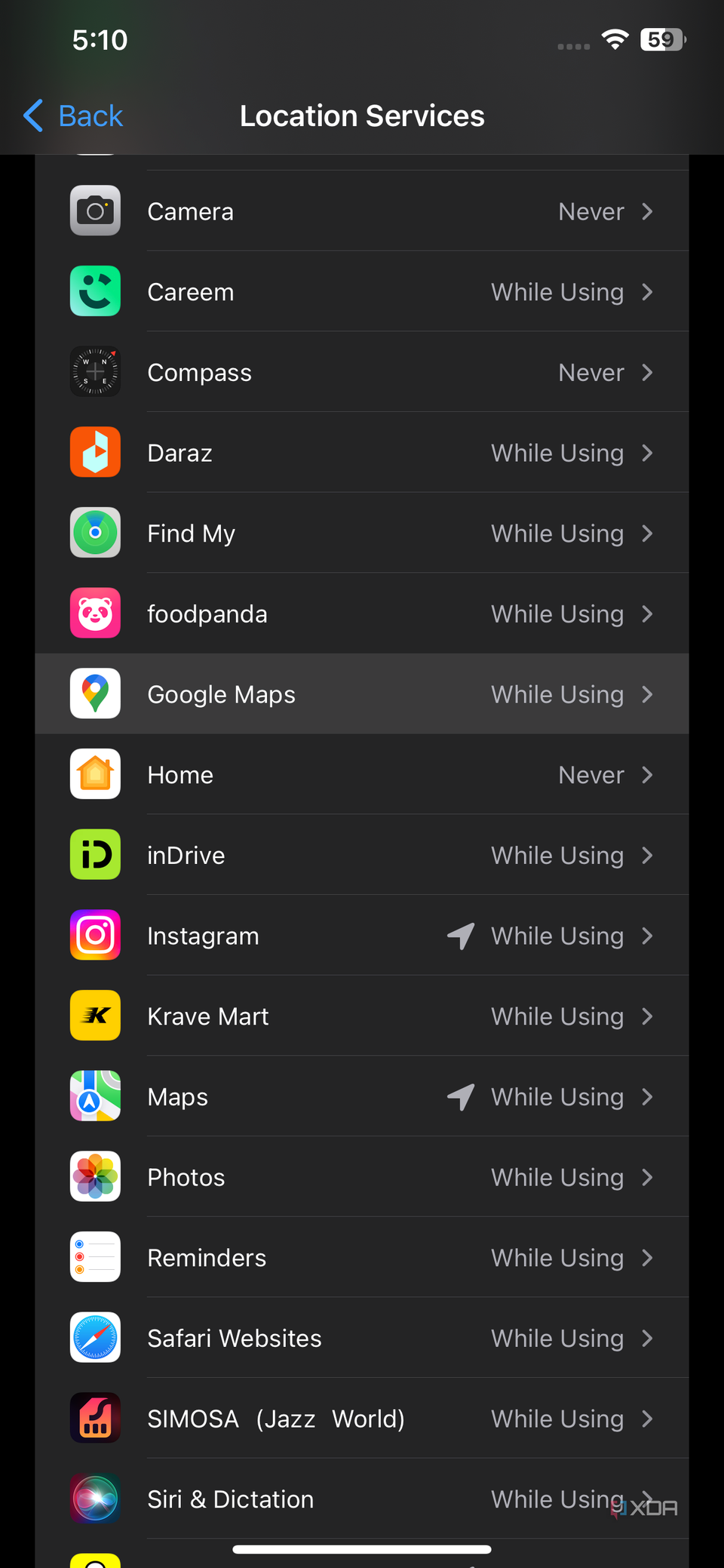
Task: Tap the Google Maps app icon
Action: (95, 693)
